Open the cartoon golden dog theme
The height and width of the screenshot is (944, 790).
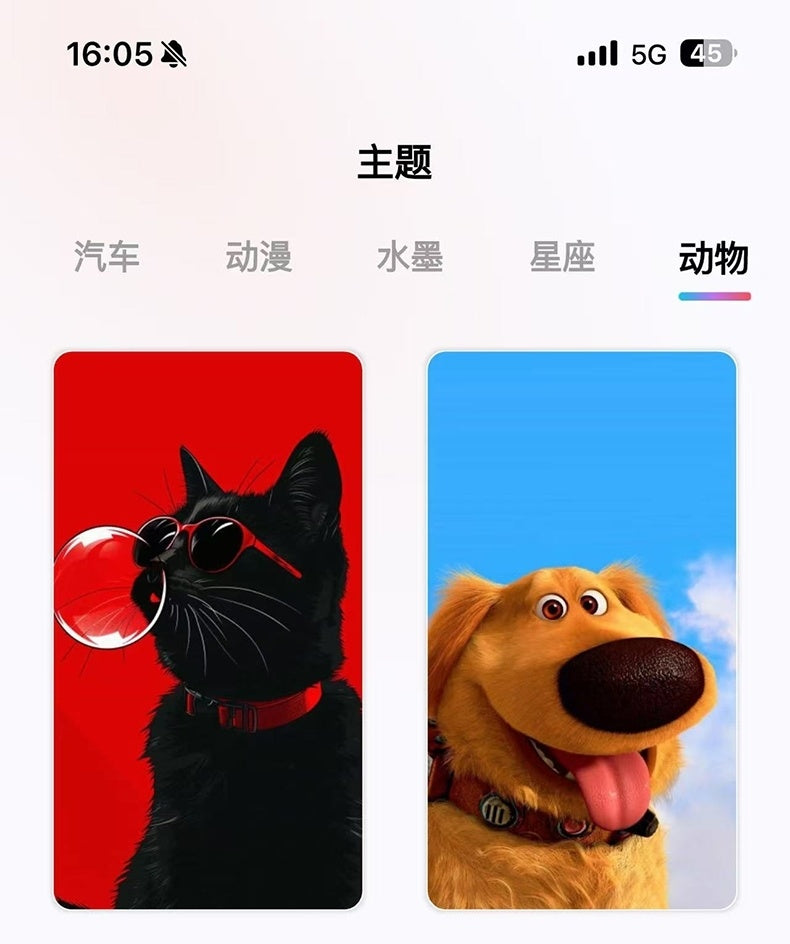click(x=582, y=630)
